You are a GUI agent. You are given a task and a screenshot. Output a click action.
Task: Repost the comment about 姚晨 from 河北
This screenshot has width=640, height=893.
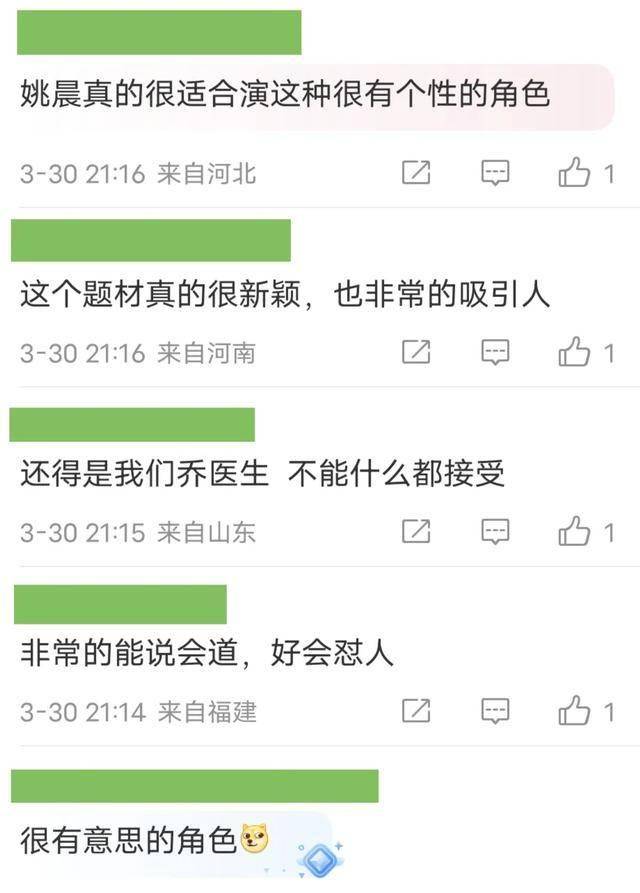click(x=416, y=173)
